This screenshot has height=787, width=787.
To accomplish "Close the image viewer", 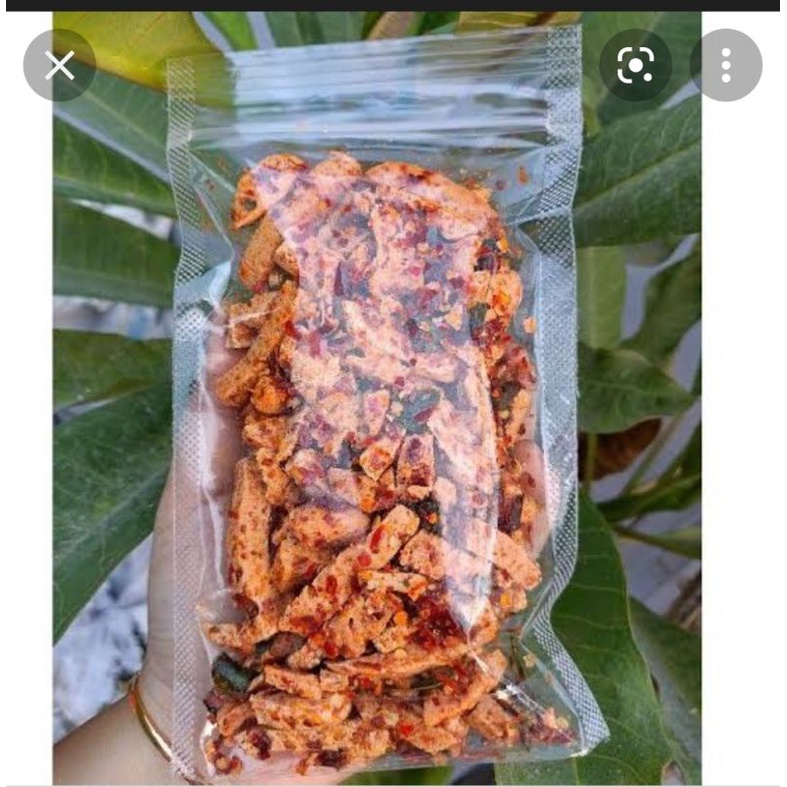I will pos(60,66).
